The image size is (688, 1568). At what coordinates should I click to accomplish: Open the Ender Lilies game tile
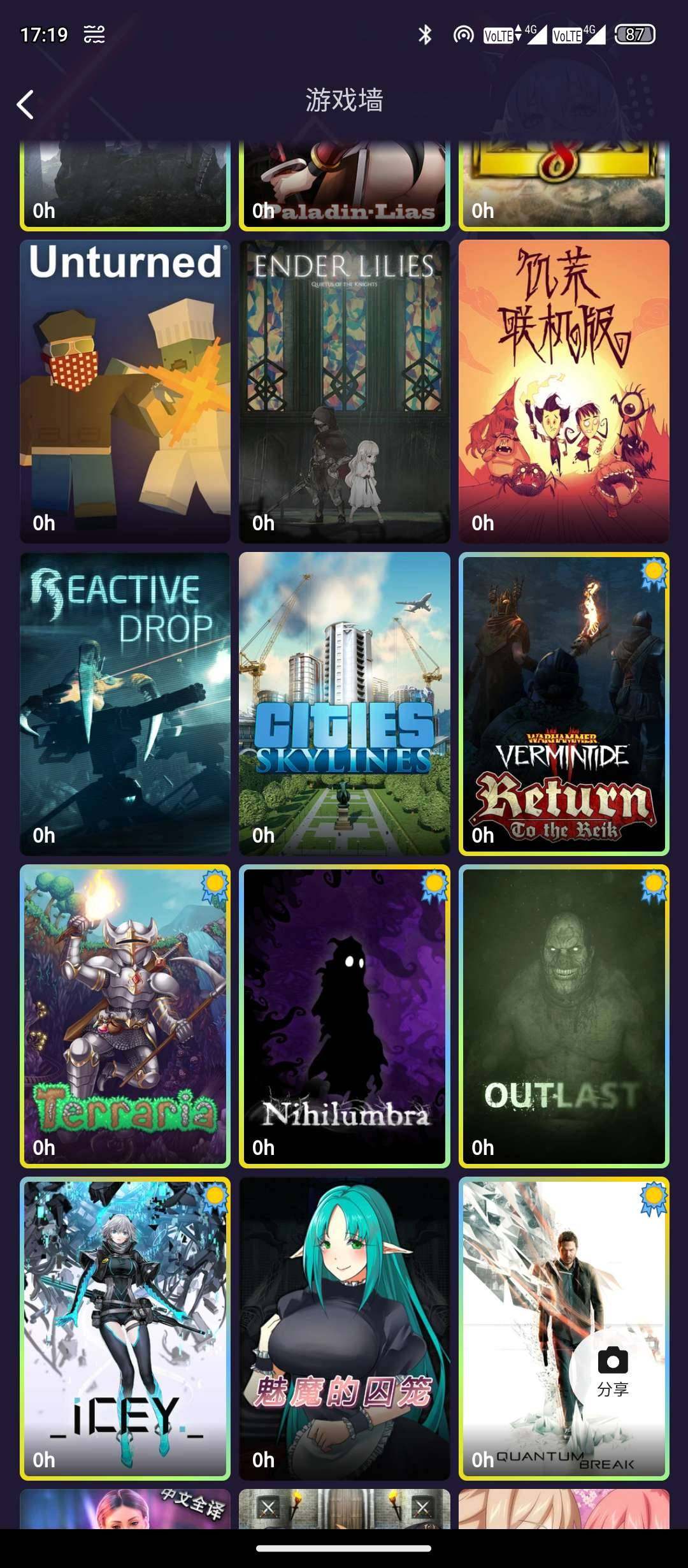tap(344, 391)
